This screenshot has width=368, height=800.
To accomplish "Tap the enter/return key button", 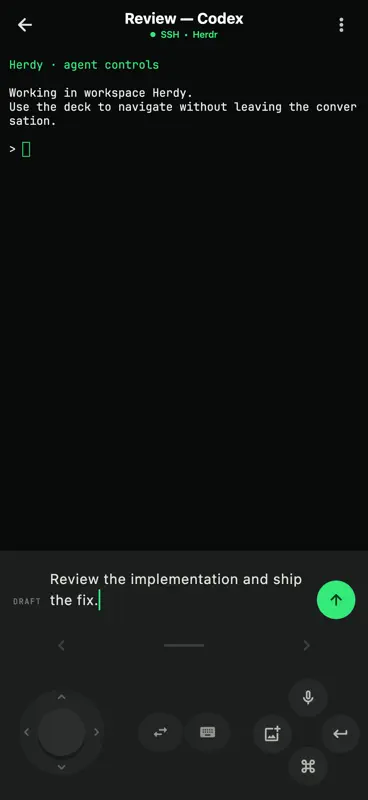I will click(340, 734).
